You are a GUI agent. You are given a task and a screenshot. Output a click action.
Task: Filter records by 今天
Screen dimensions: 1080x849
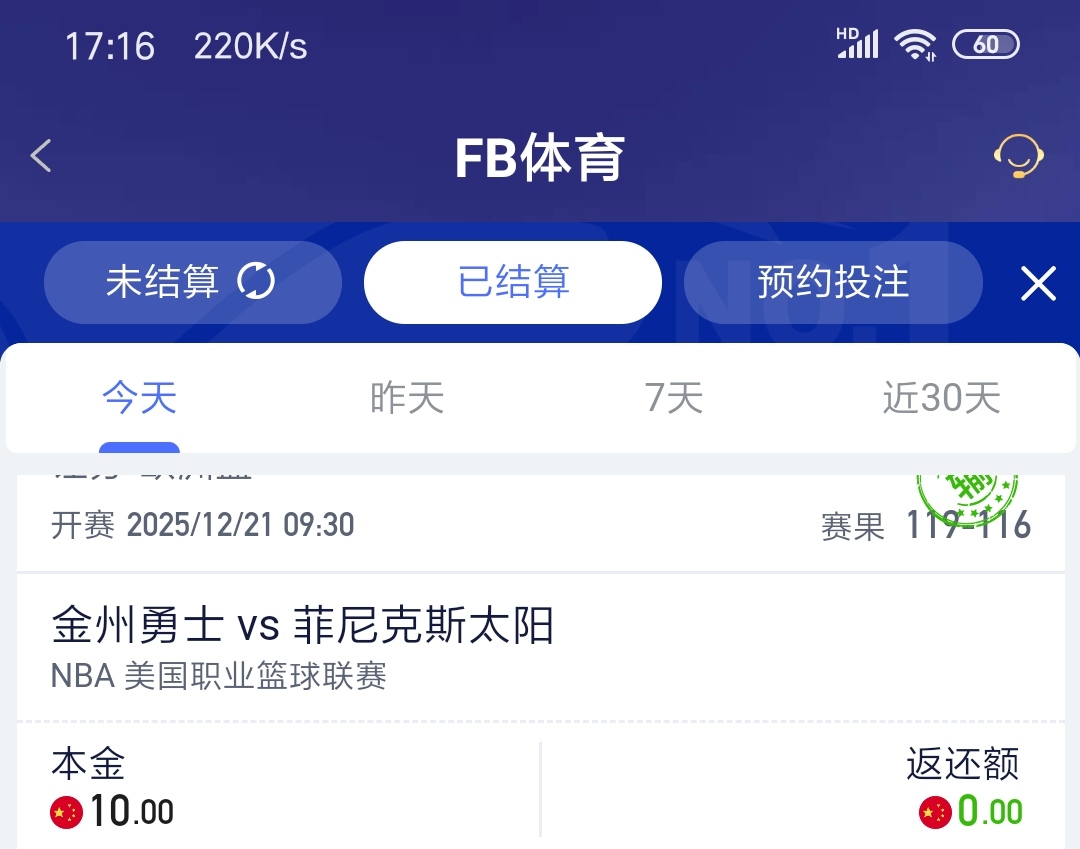coord(140,399)
